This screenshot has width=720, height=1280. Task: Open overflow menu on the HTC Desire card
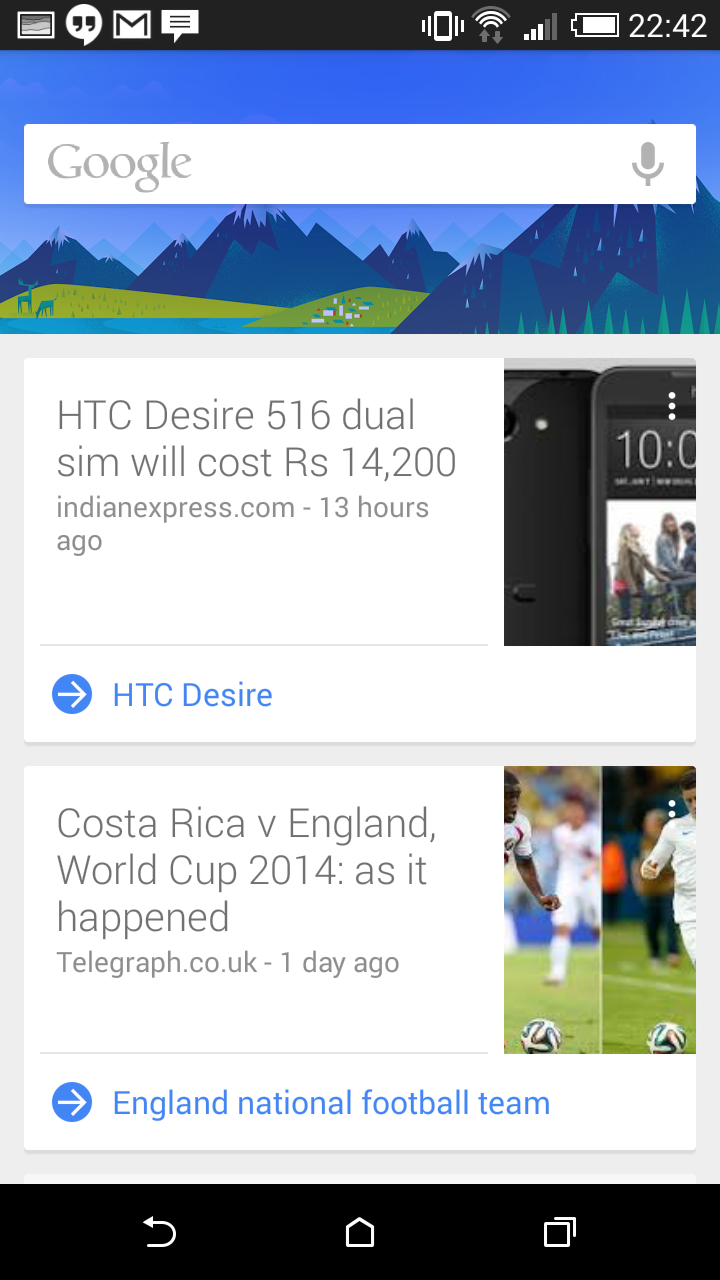tap(672, 406)
